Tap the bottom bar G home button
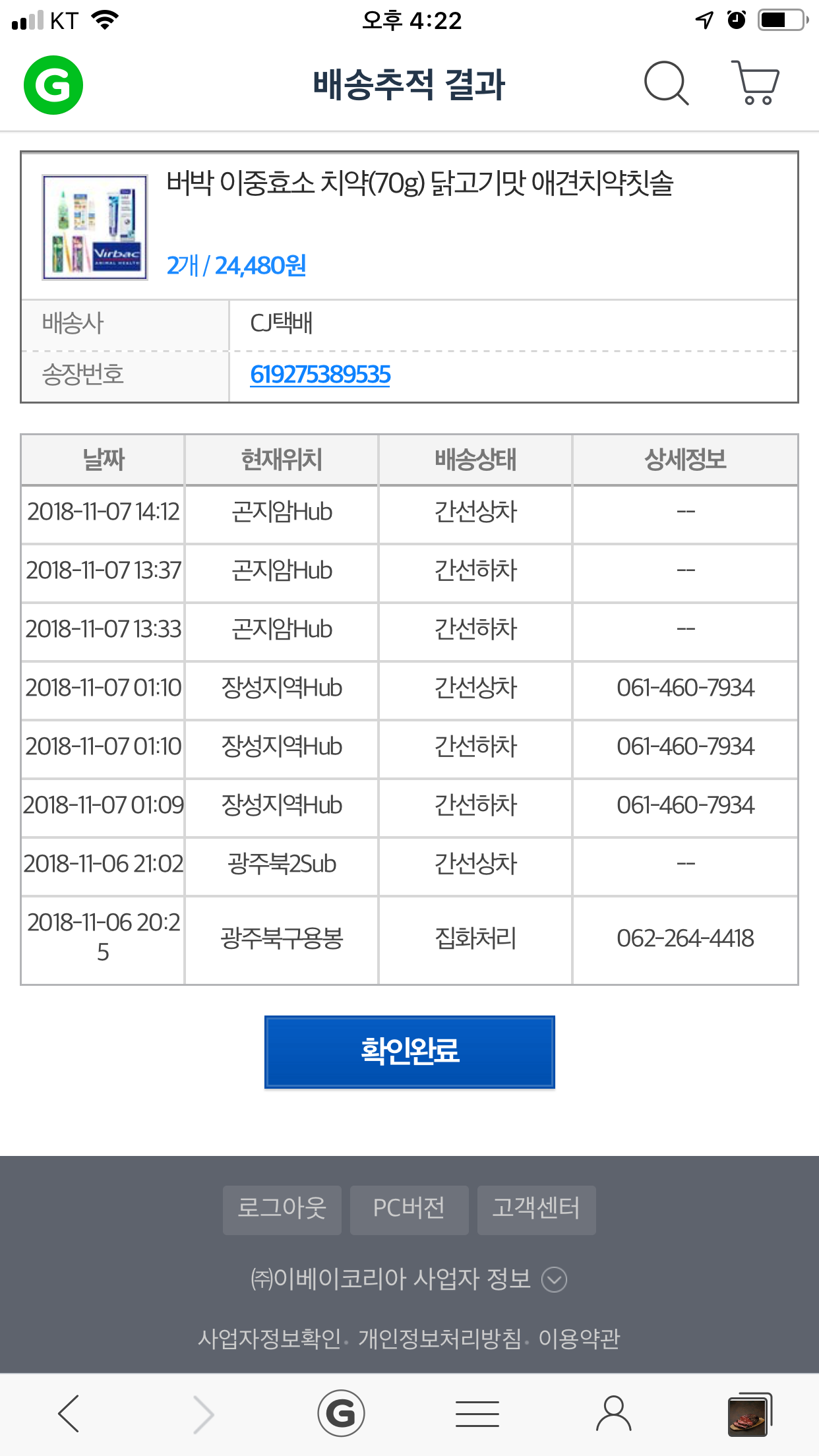Image resolution: width=819 pixels, height=1456 pixels. 341,1414
